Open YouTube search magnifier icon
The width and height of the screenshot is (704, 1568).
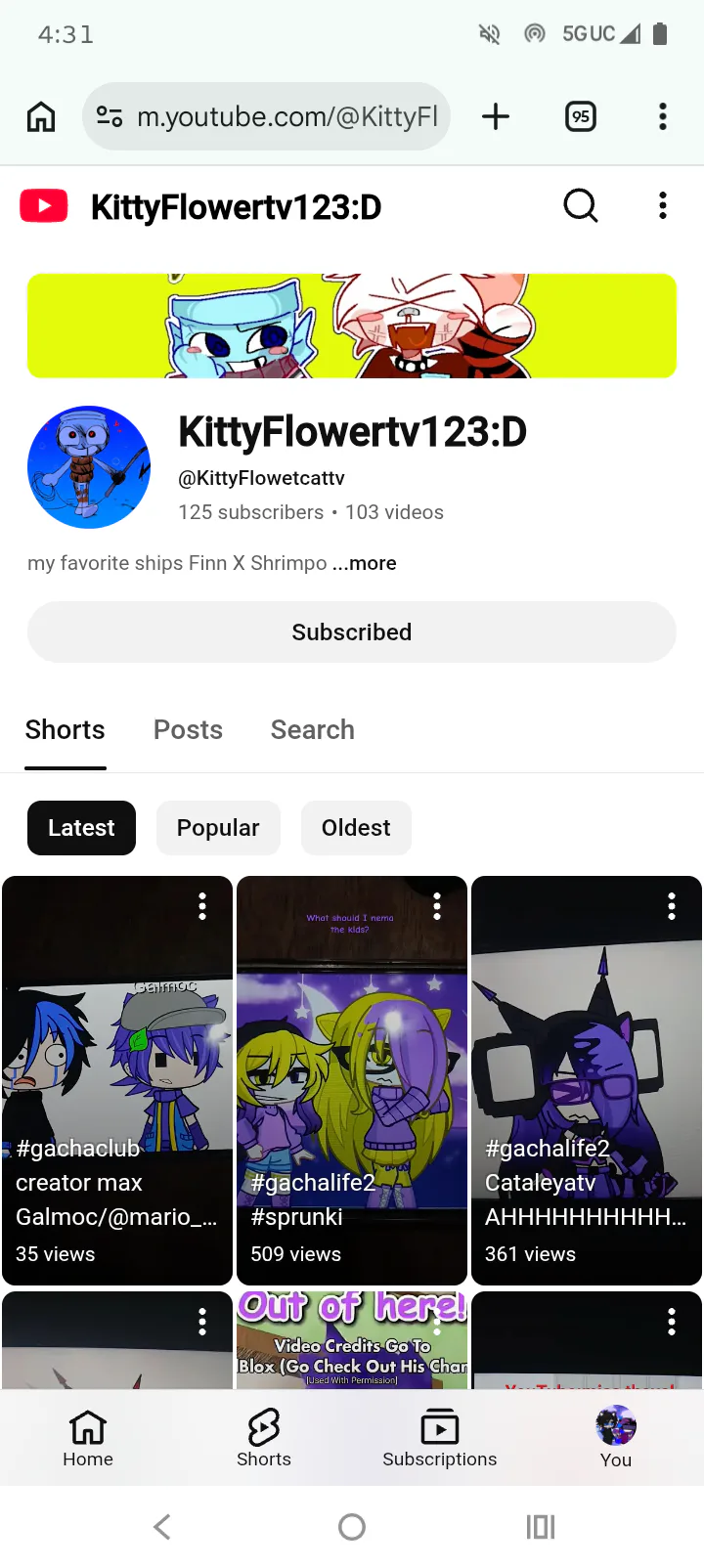581,205
